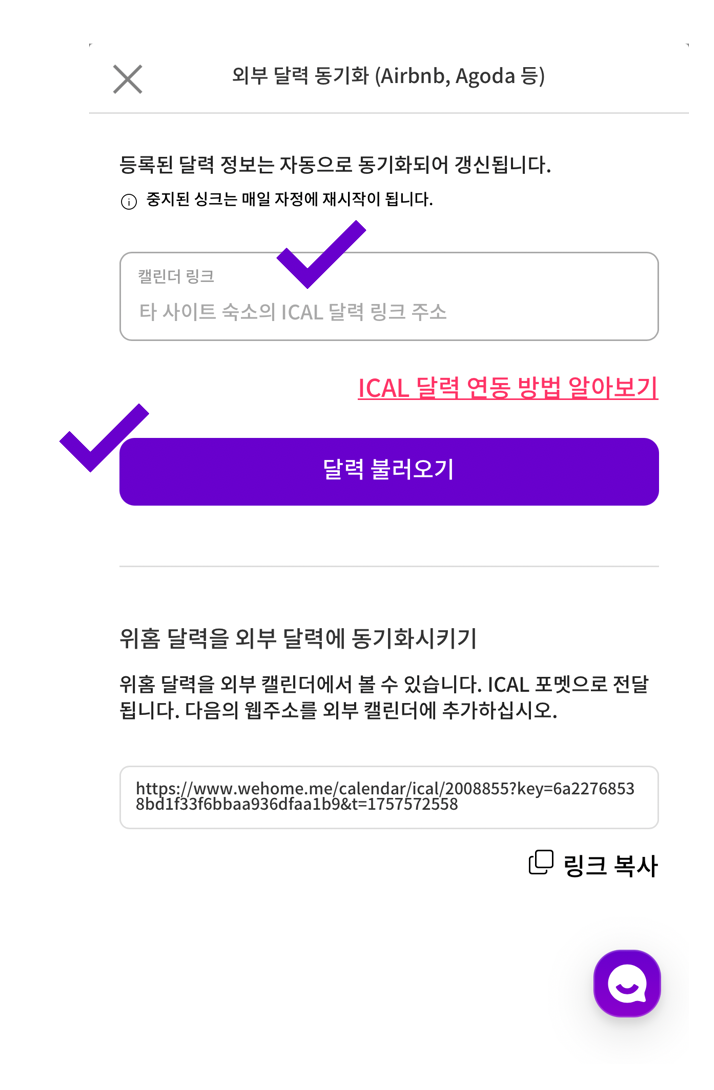Copy the link with 링크 복사

tap(593, 865)
